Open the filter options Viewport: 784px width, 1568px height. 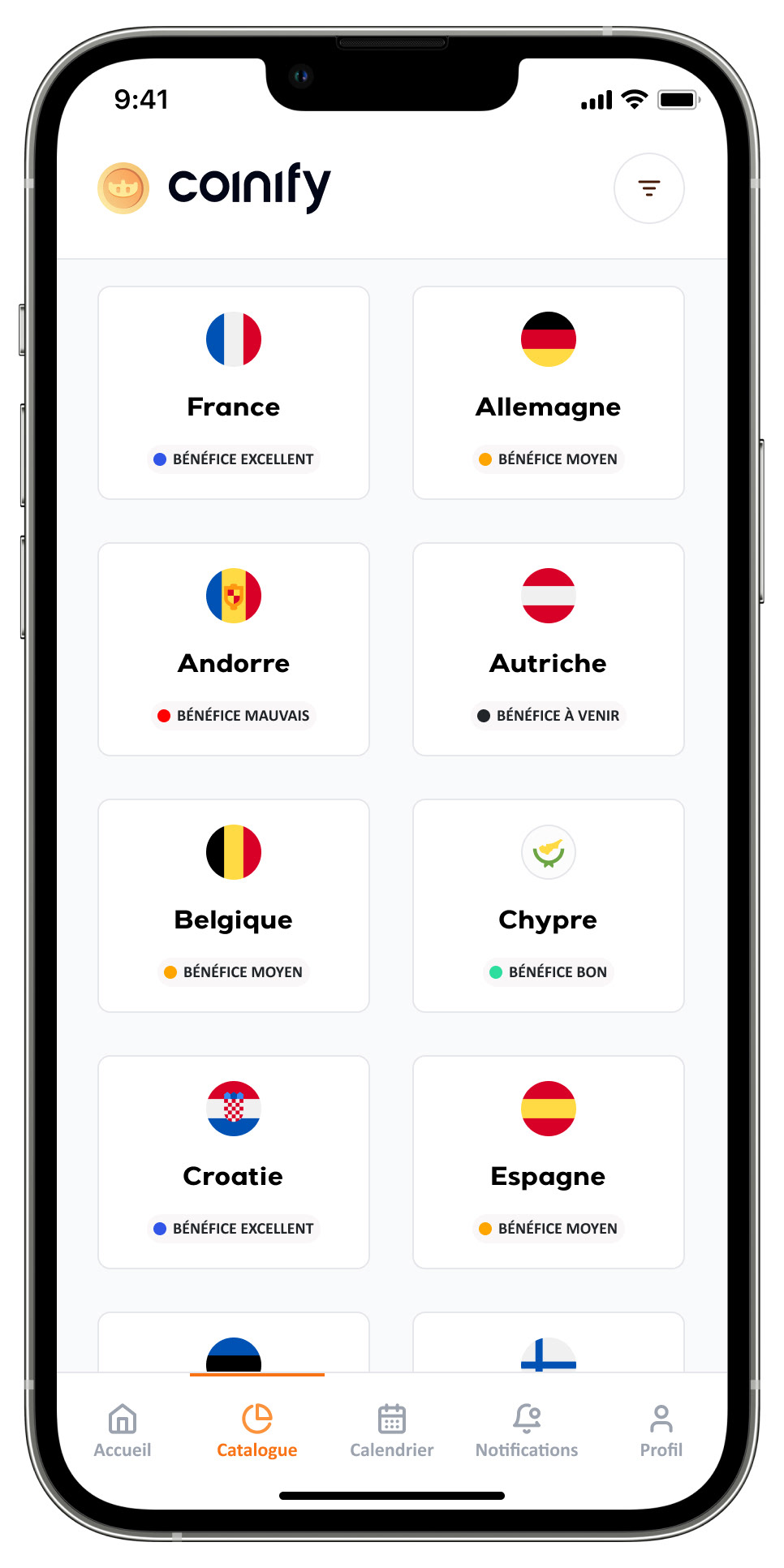pyautogui.click(x=648, y=188)
